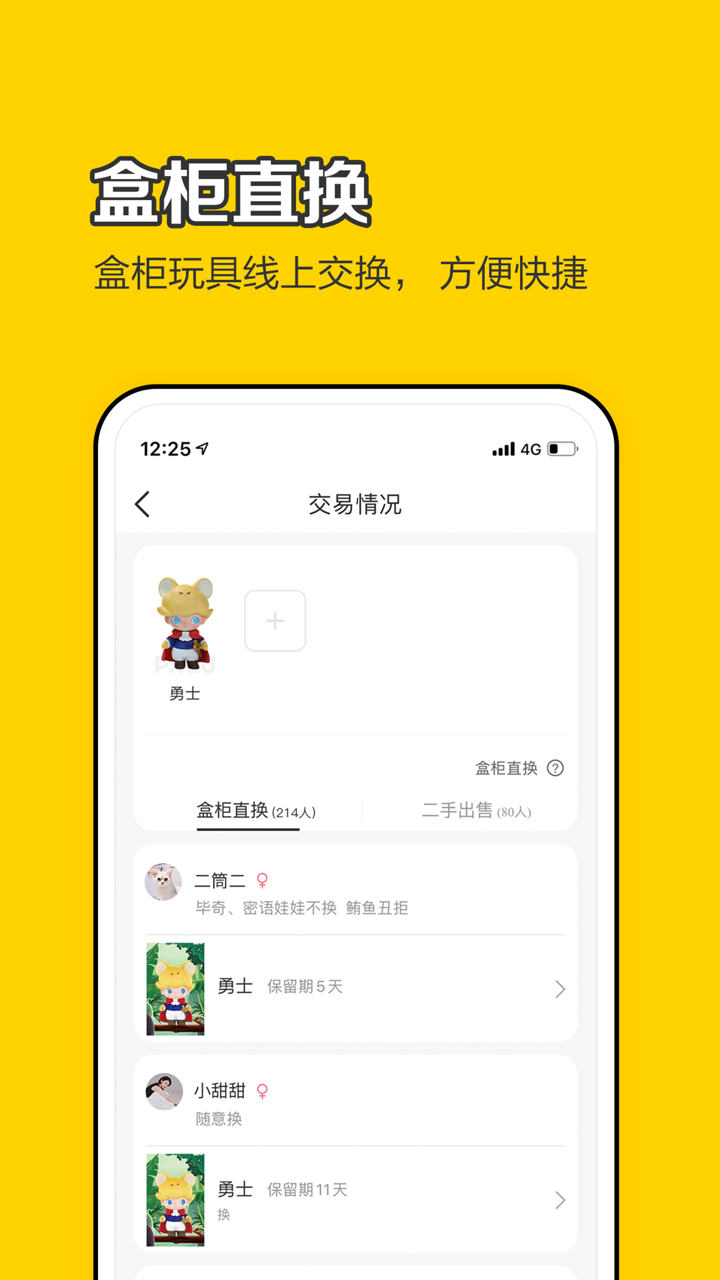Tap the location arrow in the status bar
The width and height of the screenshot is (720, 1280).
coord(200,449)
